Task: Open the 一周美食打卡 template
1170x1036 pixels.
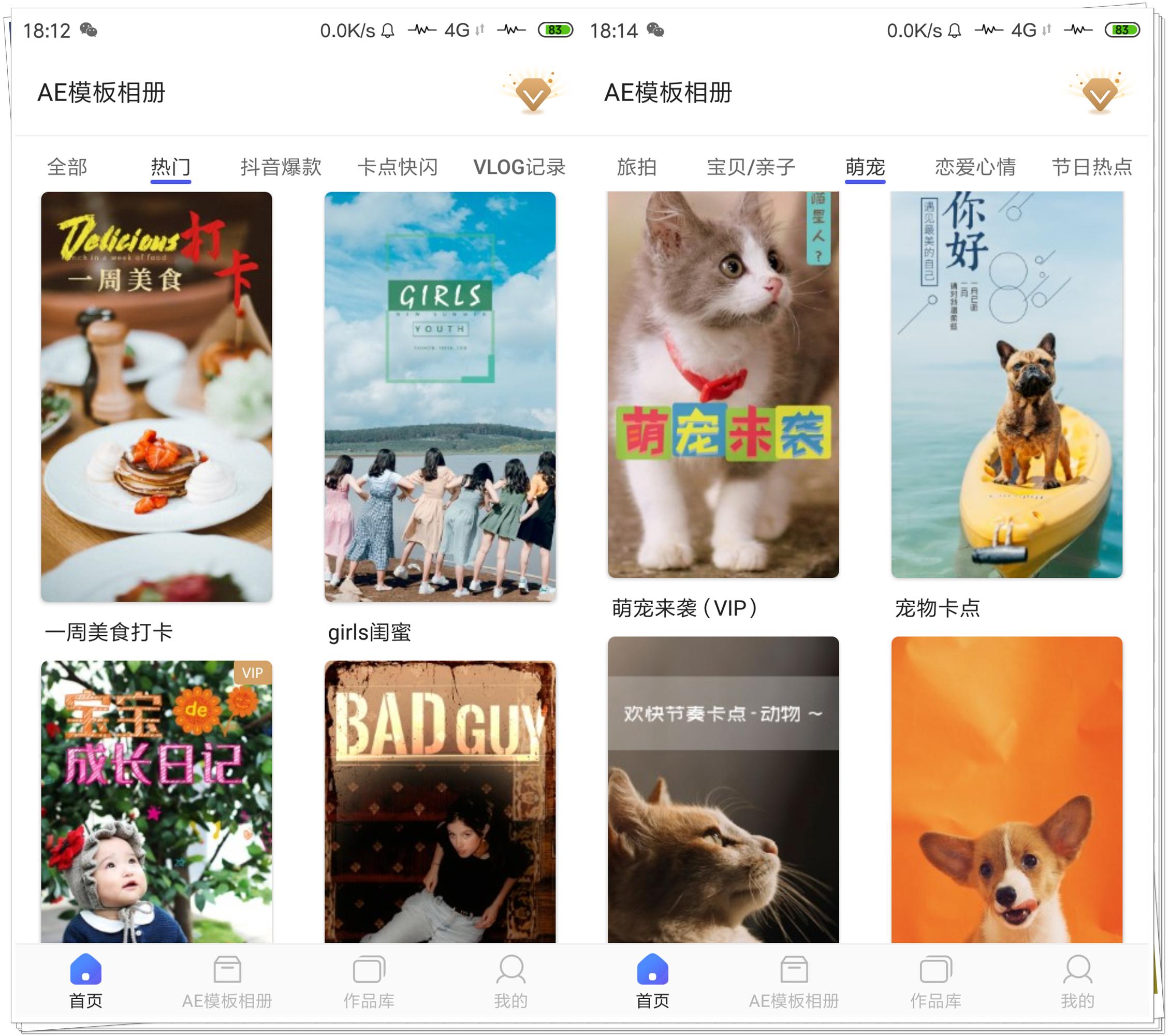Action: tap(156, 396)
